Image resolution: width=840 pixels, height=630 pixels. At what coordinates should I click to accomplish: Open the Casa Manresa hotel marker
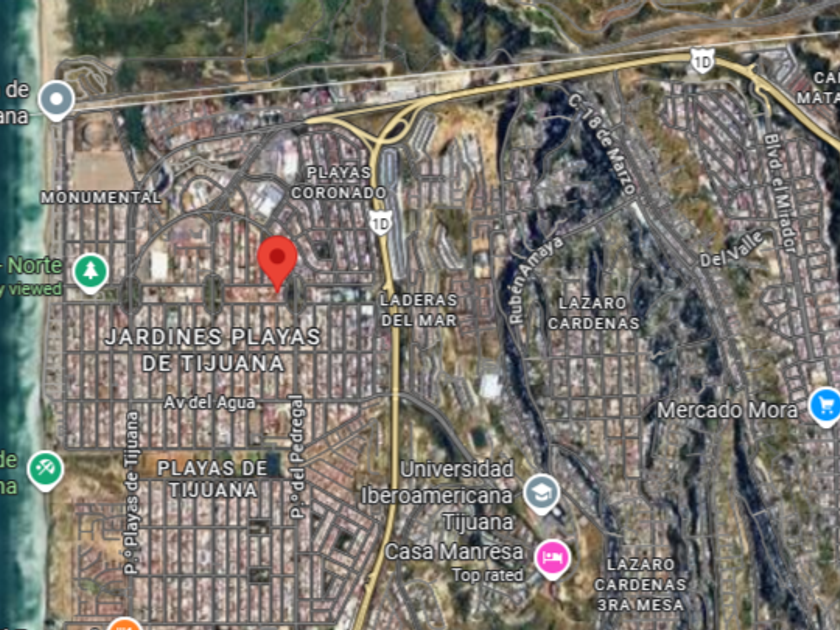pyautogui.click(x=550, y=556)
